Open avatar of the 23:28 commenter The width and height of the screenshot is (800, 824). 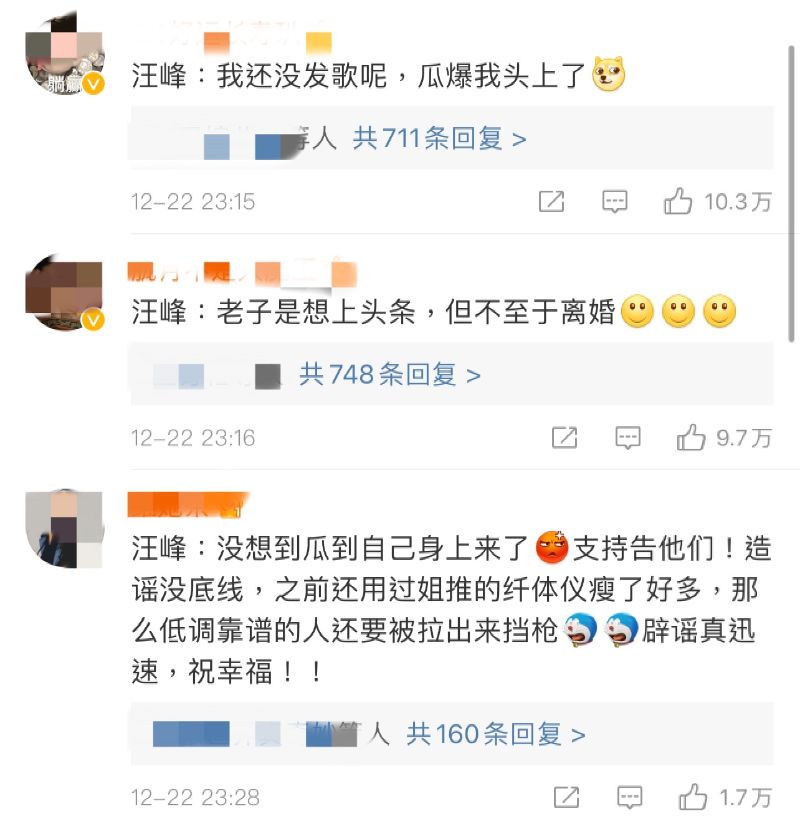(65, 529)
